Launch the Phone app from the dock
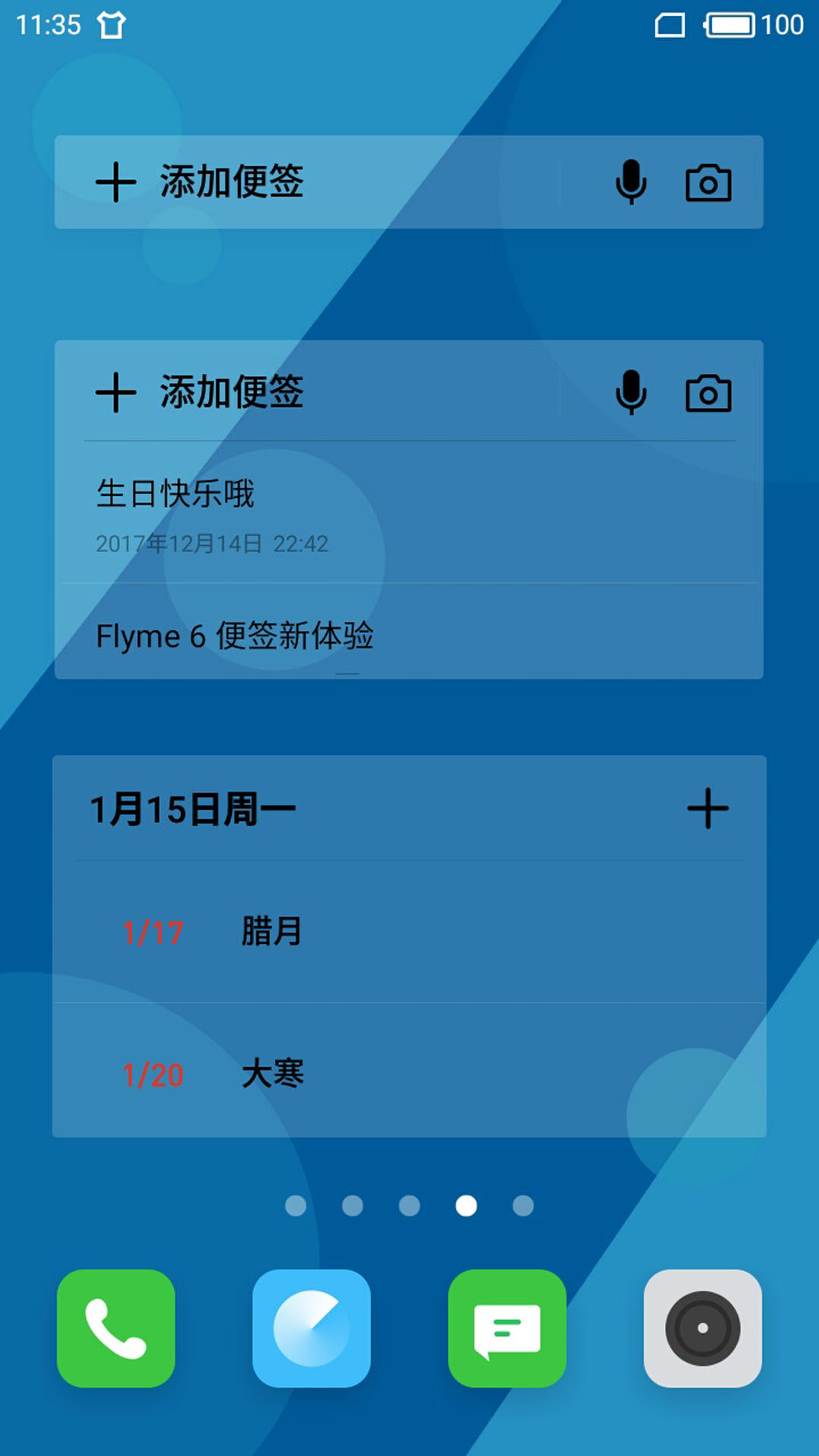 point(116,1329)
